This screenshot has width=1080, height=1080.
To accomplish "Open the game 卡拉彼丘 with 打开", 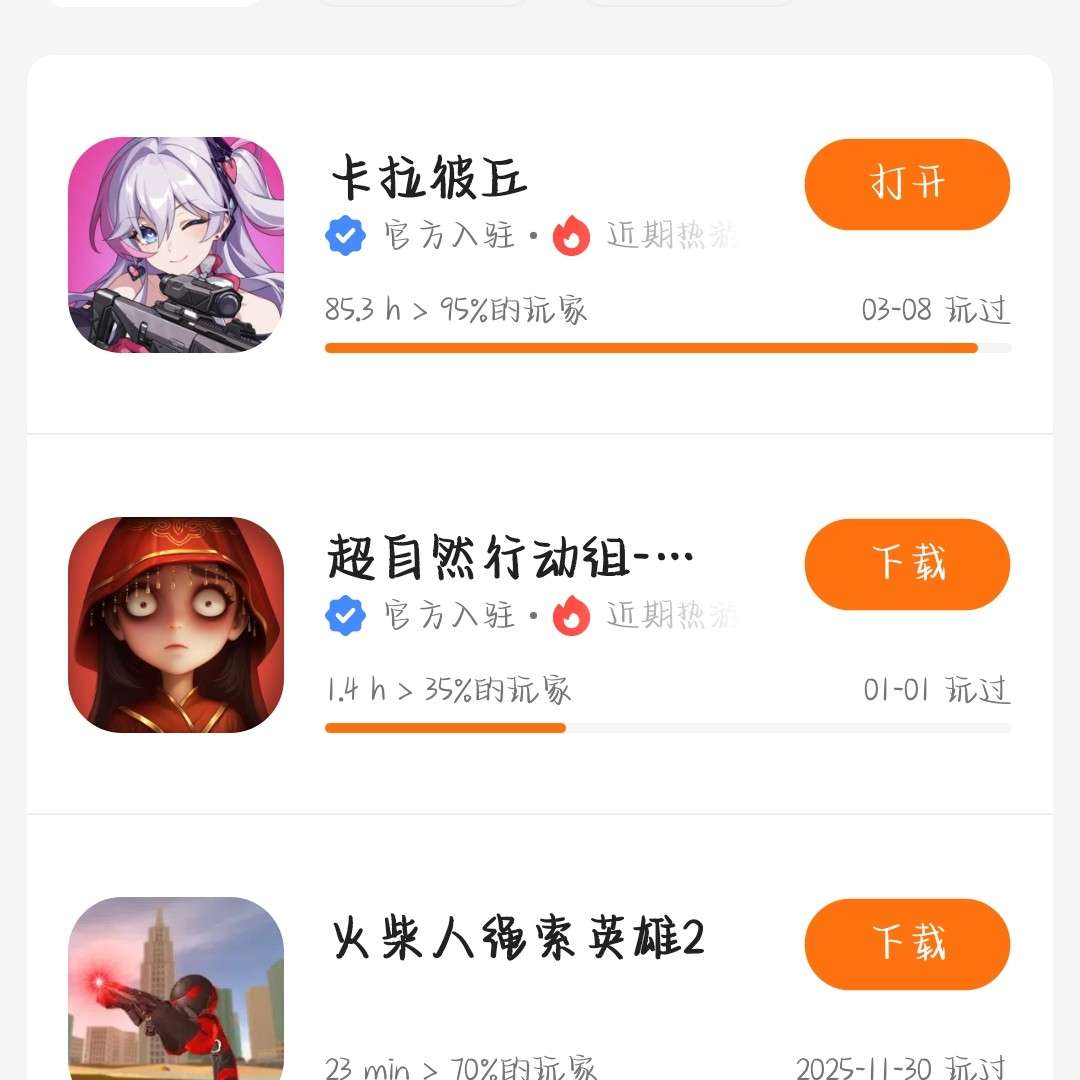I will (907, 184).
